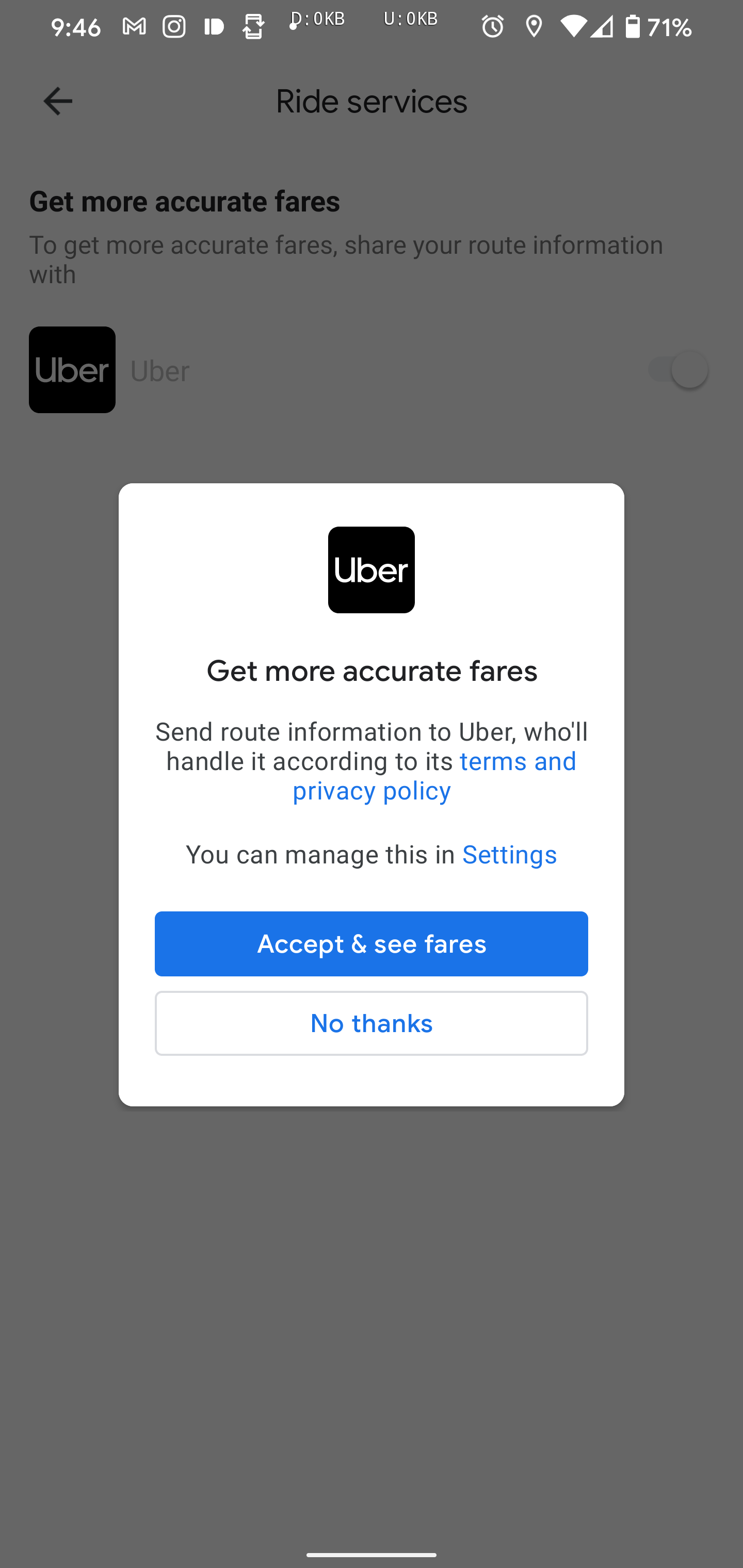The image size is (743, 1568).
Task: Tap Accept & see fares button
Action: coord(371,943)
